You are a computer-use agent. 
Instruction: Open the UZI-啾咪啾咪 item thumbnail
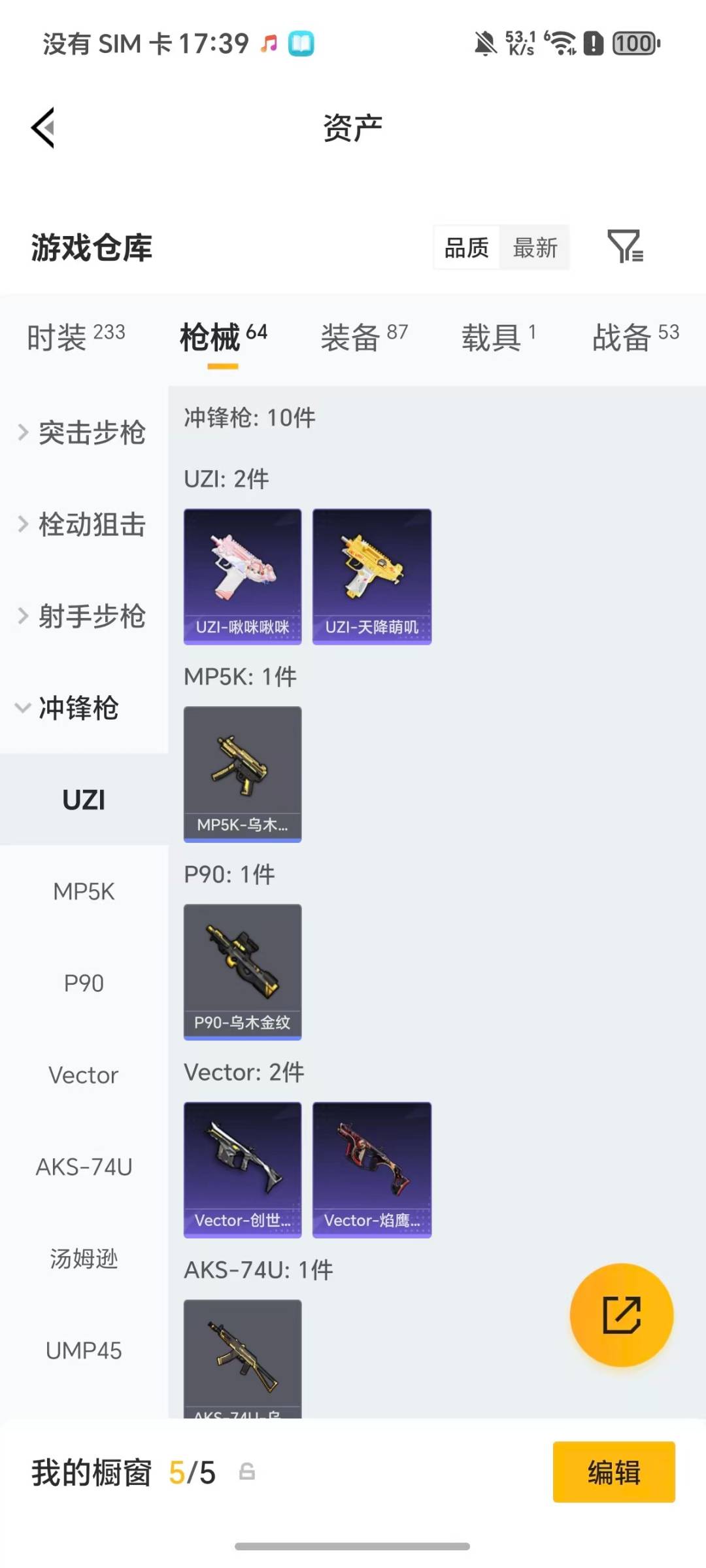point(243,575)
